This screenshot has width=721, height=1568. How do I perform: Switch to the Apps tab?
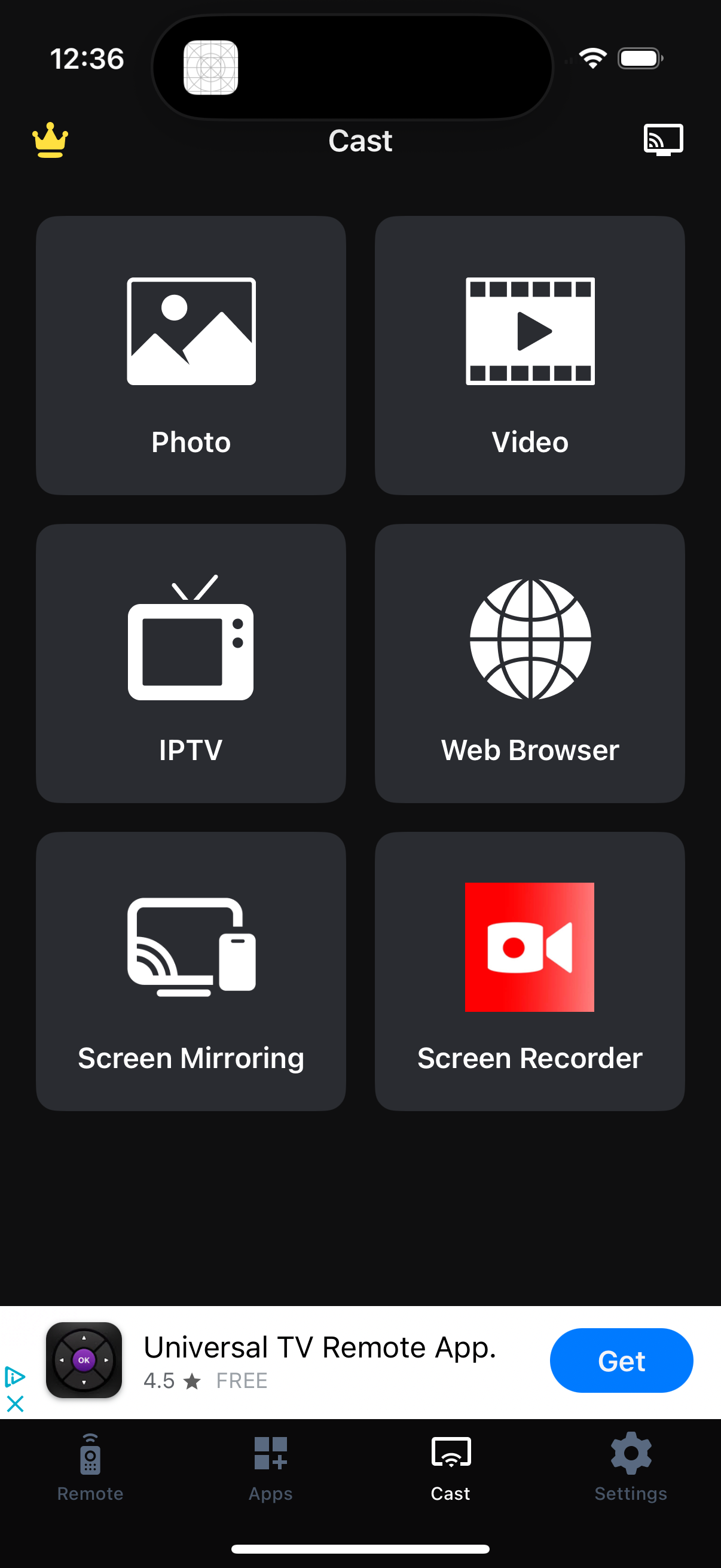tap(270, 1473)
